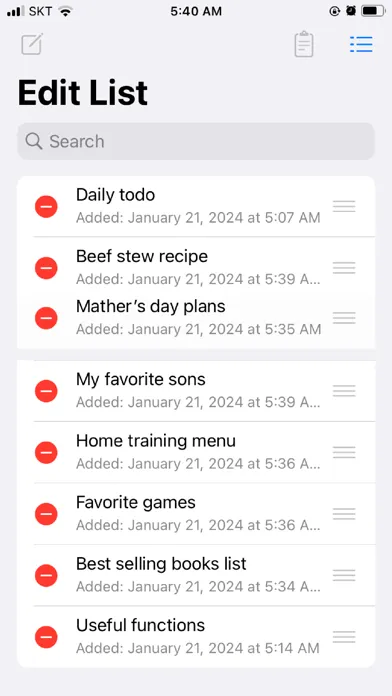Viewport: 392px width, 696px height.
Task: Open the clipboard paste icon
Action: pos(304,44)
